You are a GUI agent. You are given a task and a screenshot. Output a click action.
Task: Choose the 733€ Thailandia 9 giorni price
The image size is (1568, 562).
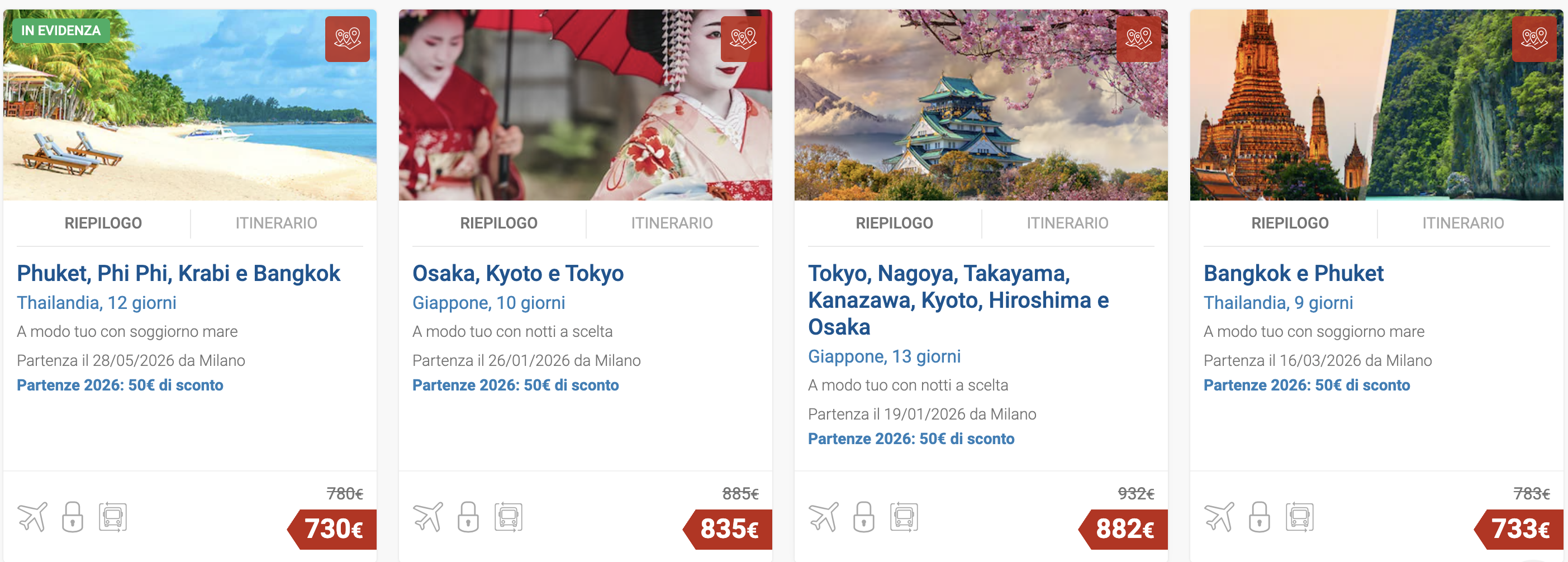[1520, 529]
